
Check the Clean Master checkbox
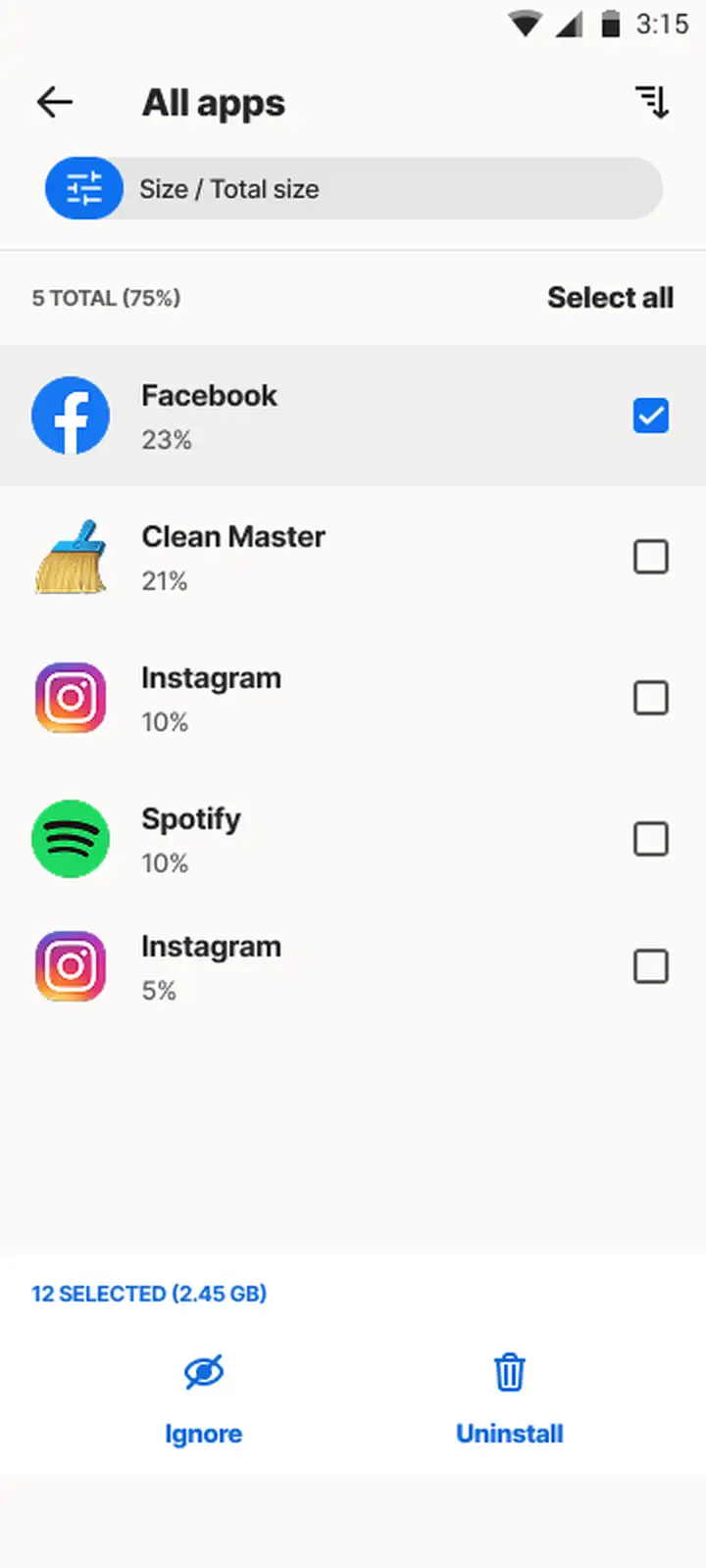coord(651,557)
